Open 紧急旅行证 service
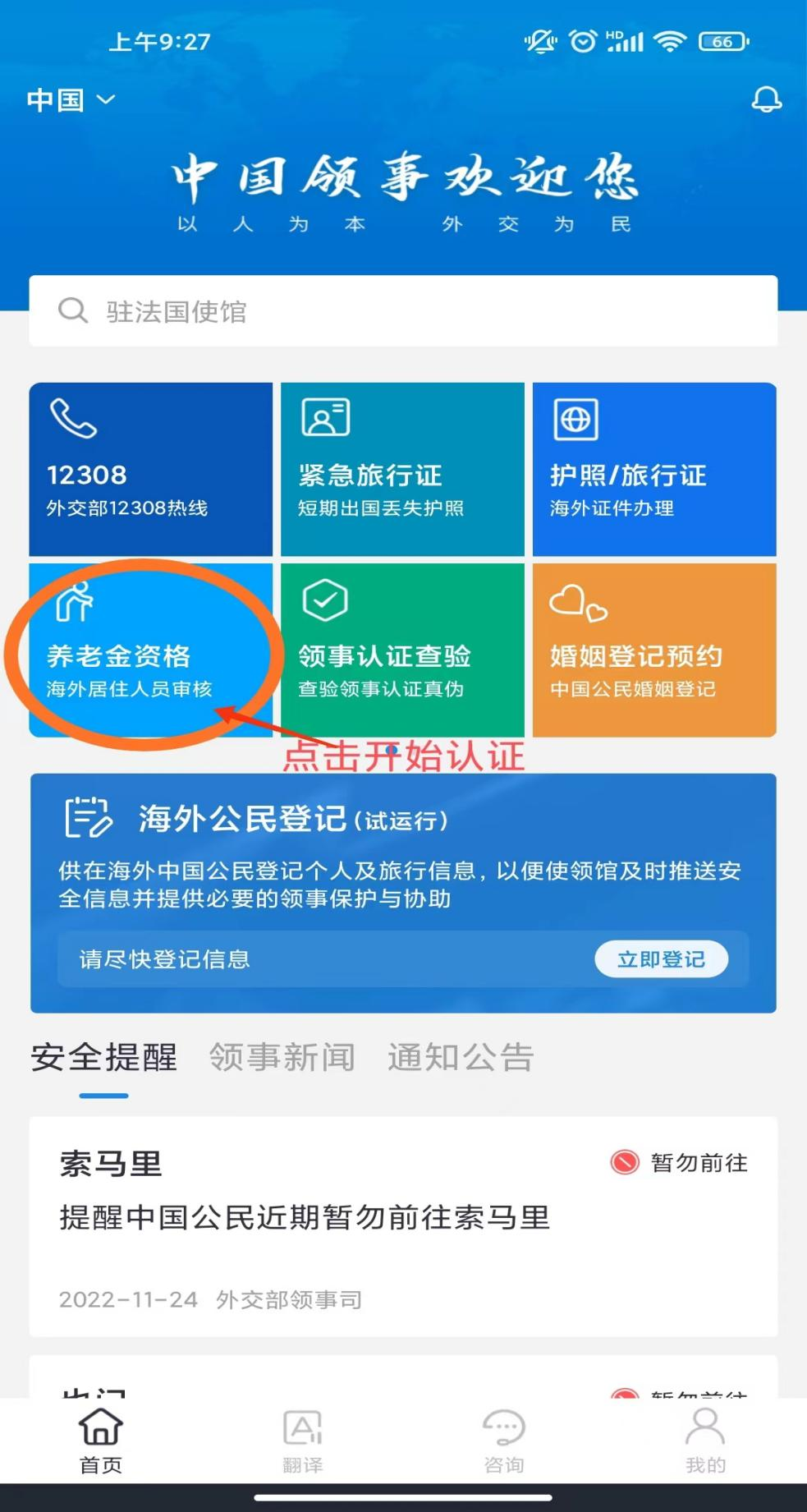 coord(402,469)
